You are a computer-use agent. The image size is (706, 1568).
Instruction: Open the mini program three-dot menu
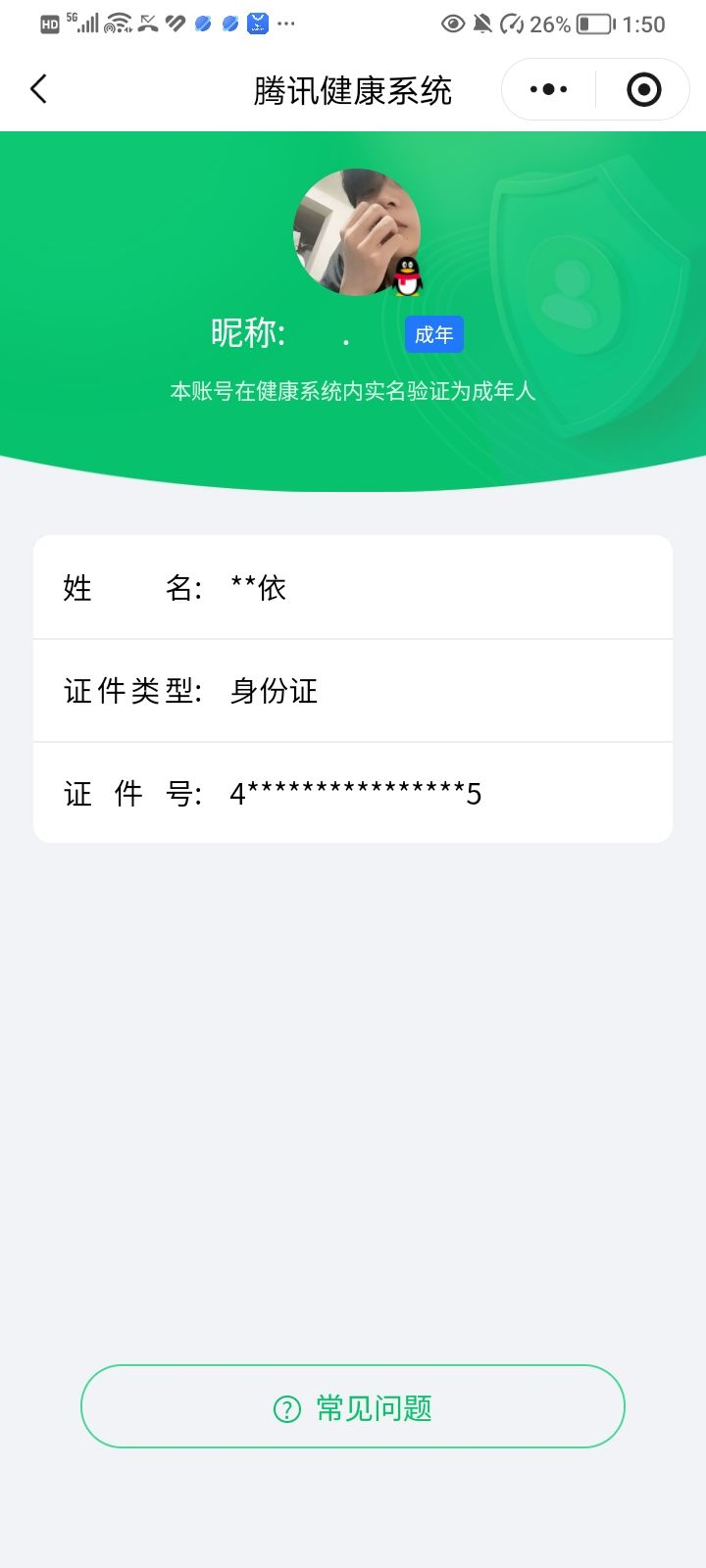point(548,90)
